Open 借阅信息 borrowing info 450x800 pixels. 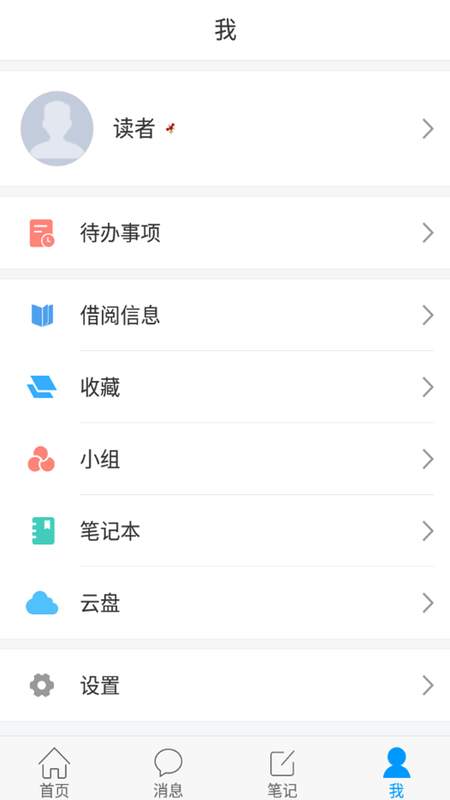(x=225, y=315)
